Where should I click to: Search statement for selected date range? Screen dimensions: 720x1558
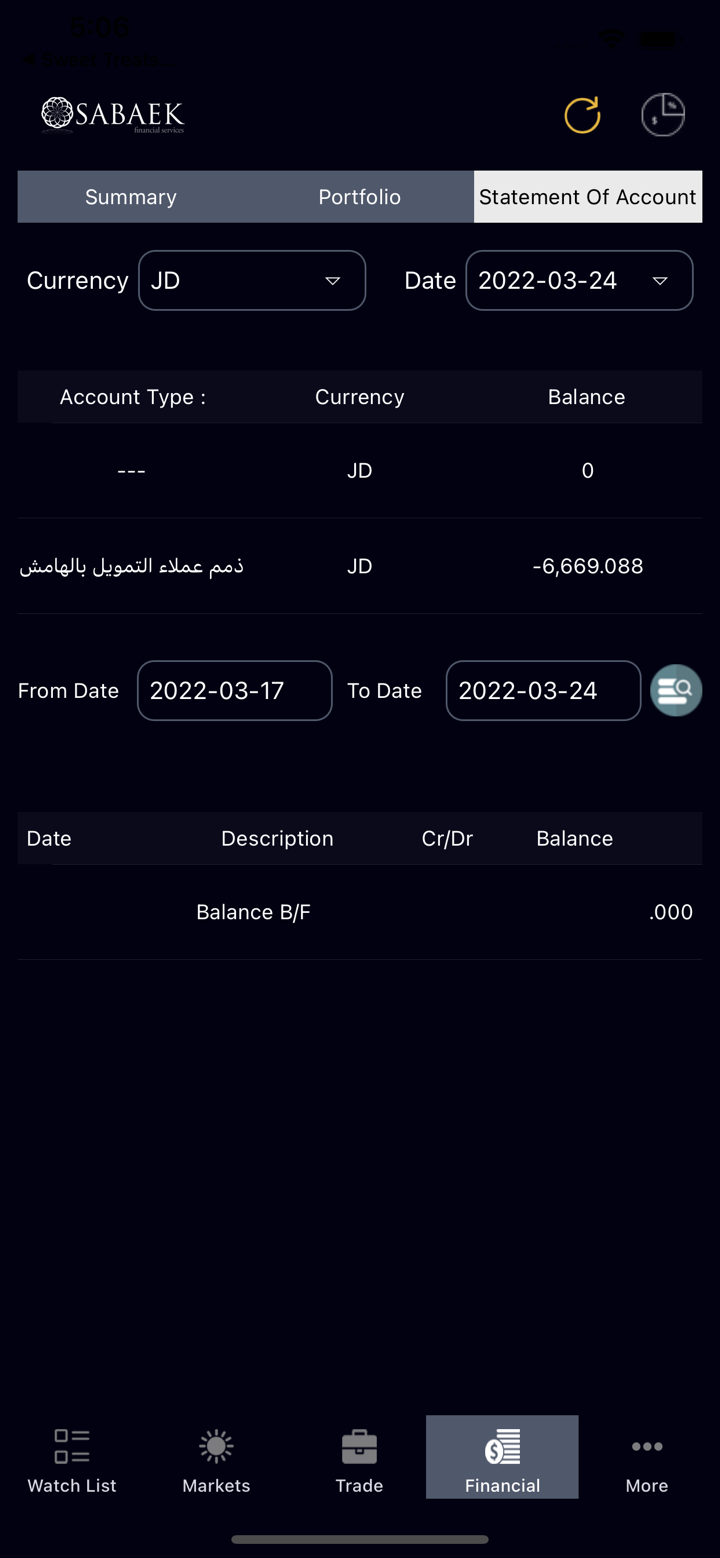pyautogui.click(x=676, y=691)
